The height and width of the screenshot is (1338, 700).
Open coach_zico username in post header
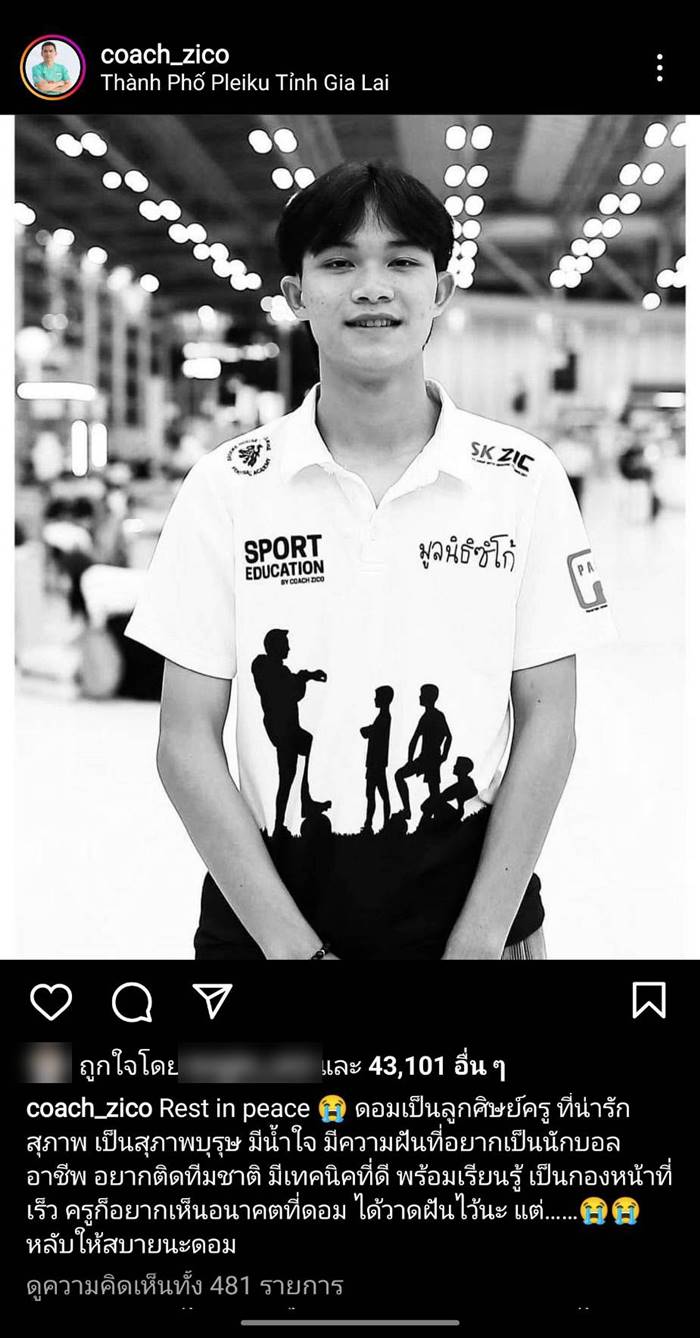(x=164, y=54)
